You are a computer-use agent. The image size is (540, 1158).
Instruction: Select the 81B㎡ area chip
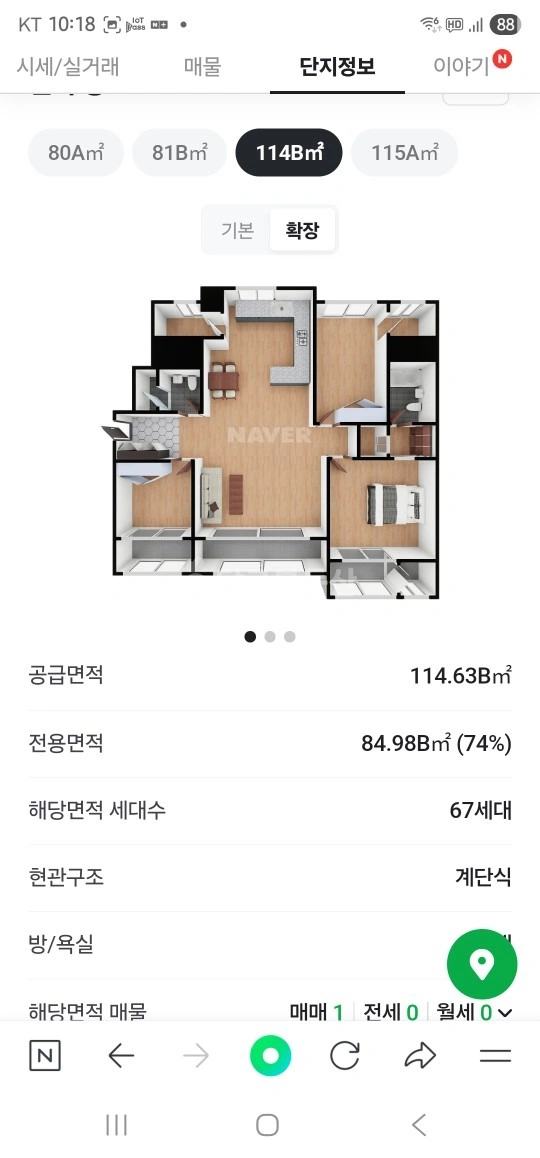180,153
